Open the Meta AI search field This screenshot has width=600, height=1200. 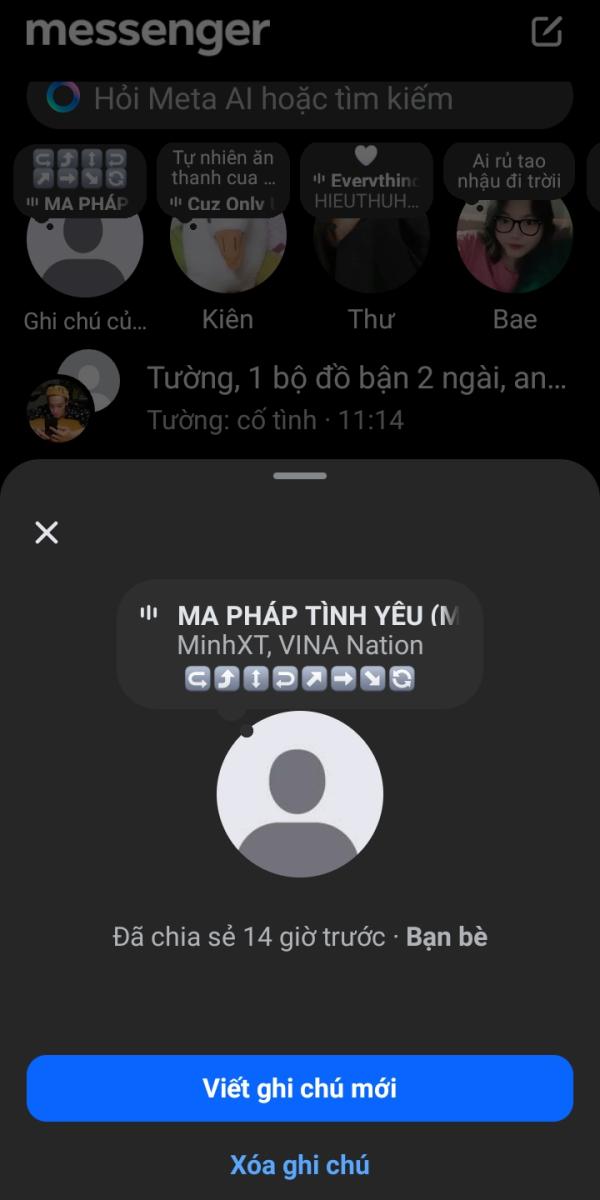pos(300,99)
